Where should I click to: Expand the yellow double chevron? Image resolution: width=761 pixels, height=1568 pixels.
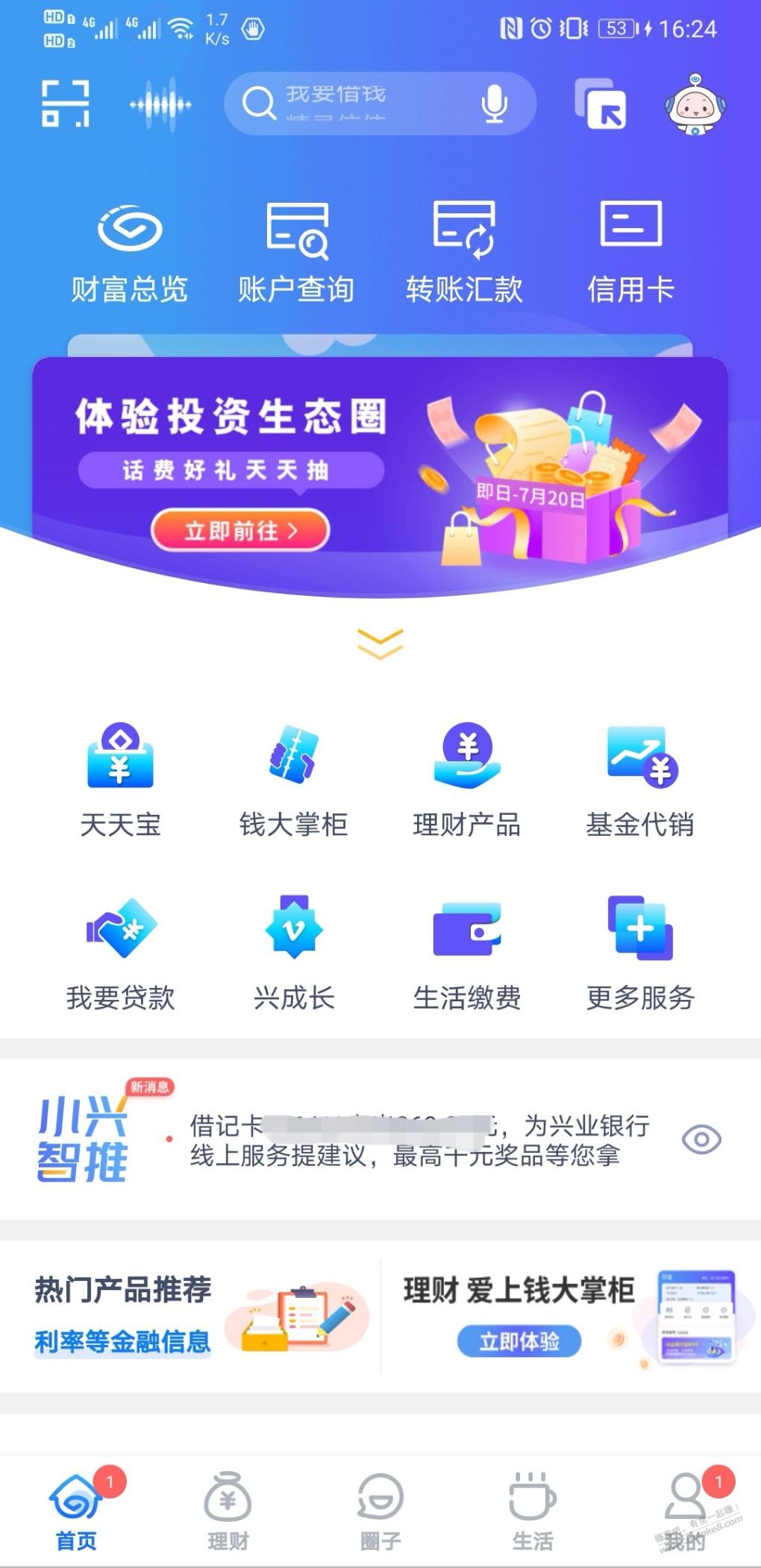click(x=380, y=643)
